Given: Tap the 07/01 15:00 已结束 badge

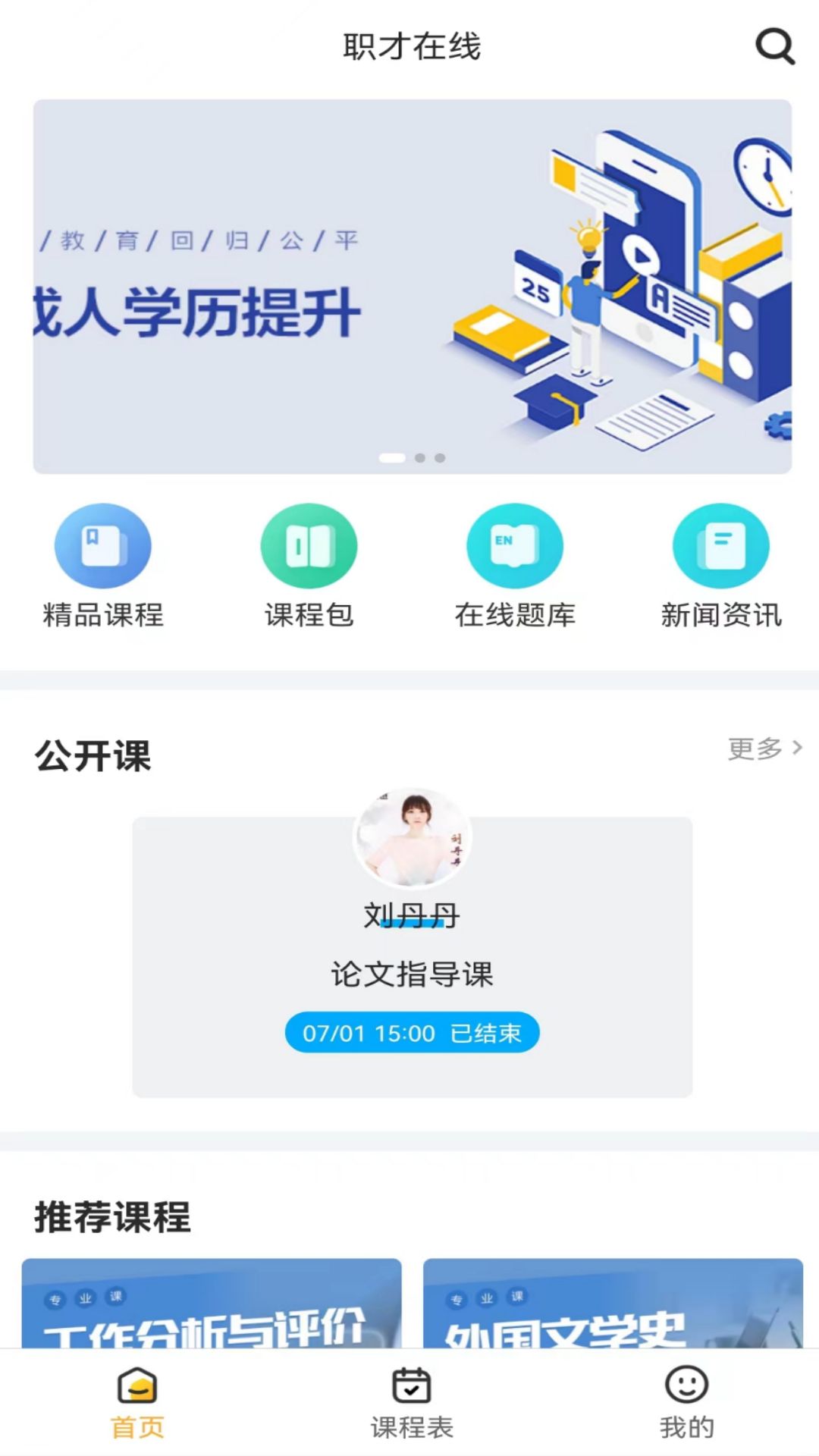Looking at the screenshot, I should pyautogui.click(x=413, y=1031).
